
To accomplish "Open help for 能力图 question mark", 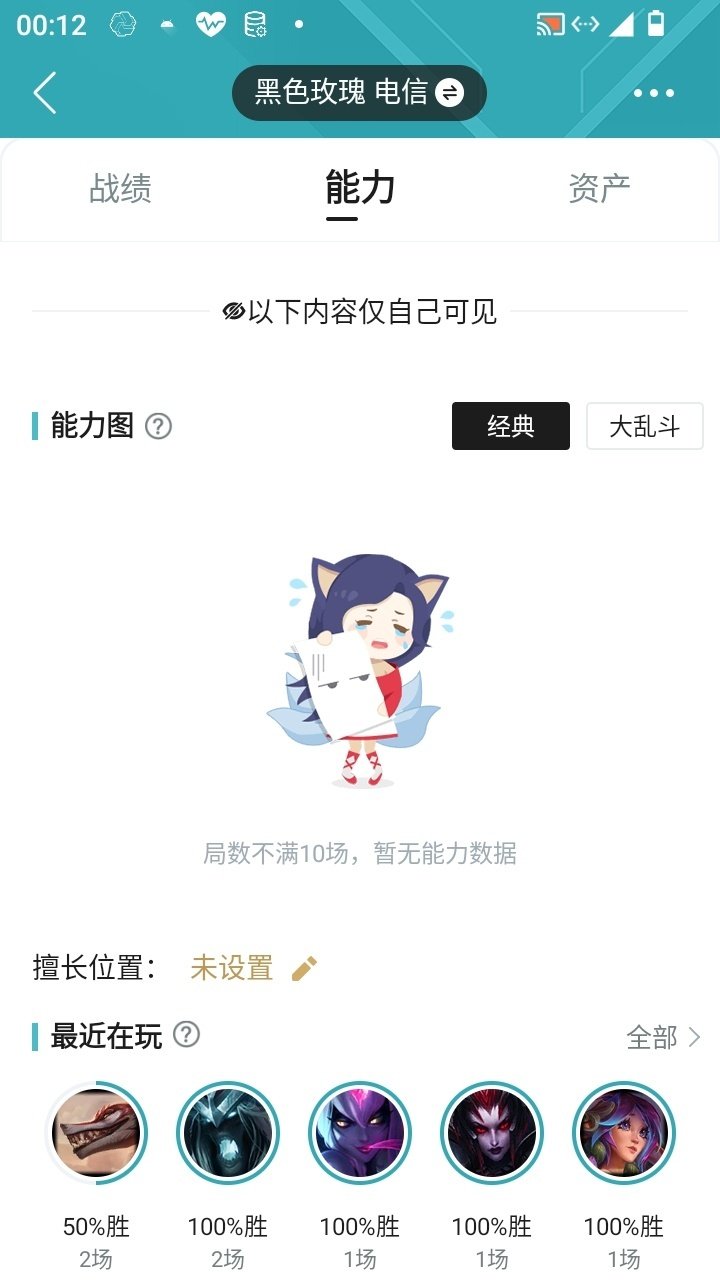I will pyautogui.click(x=157, y=426).
